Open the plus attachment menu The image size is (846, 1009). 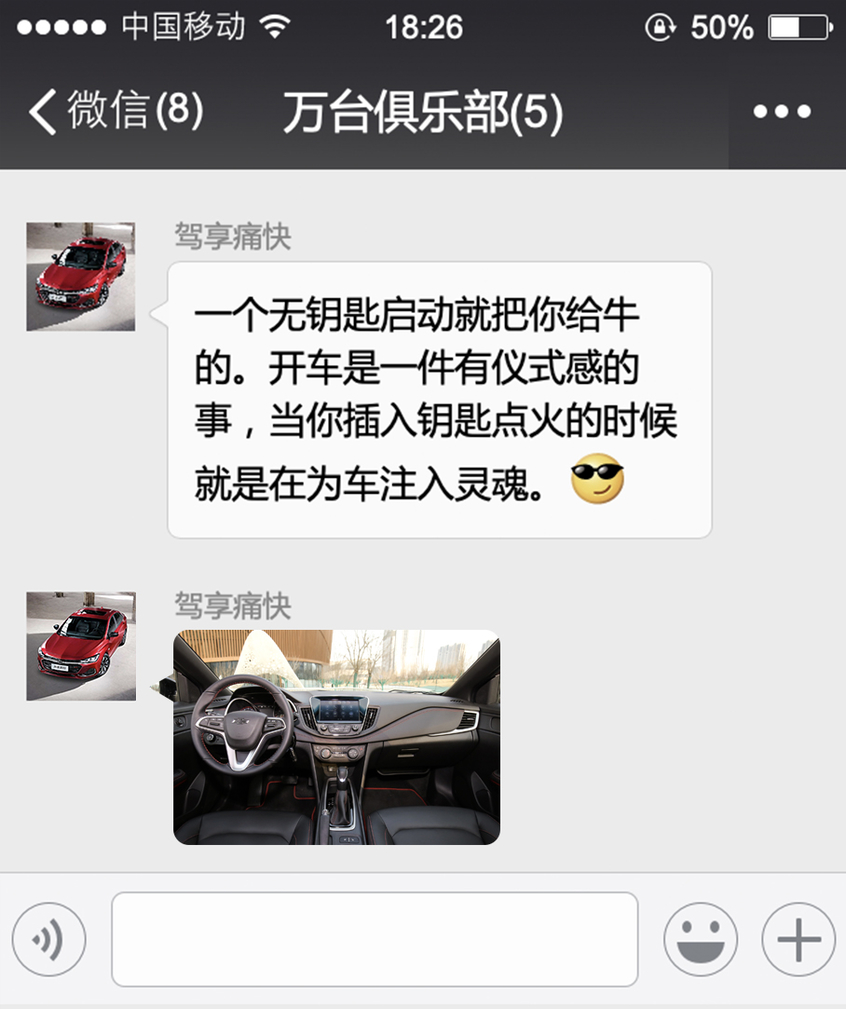point(798,940)
